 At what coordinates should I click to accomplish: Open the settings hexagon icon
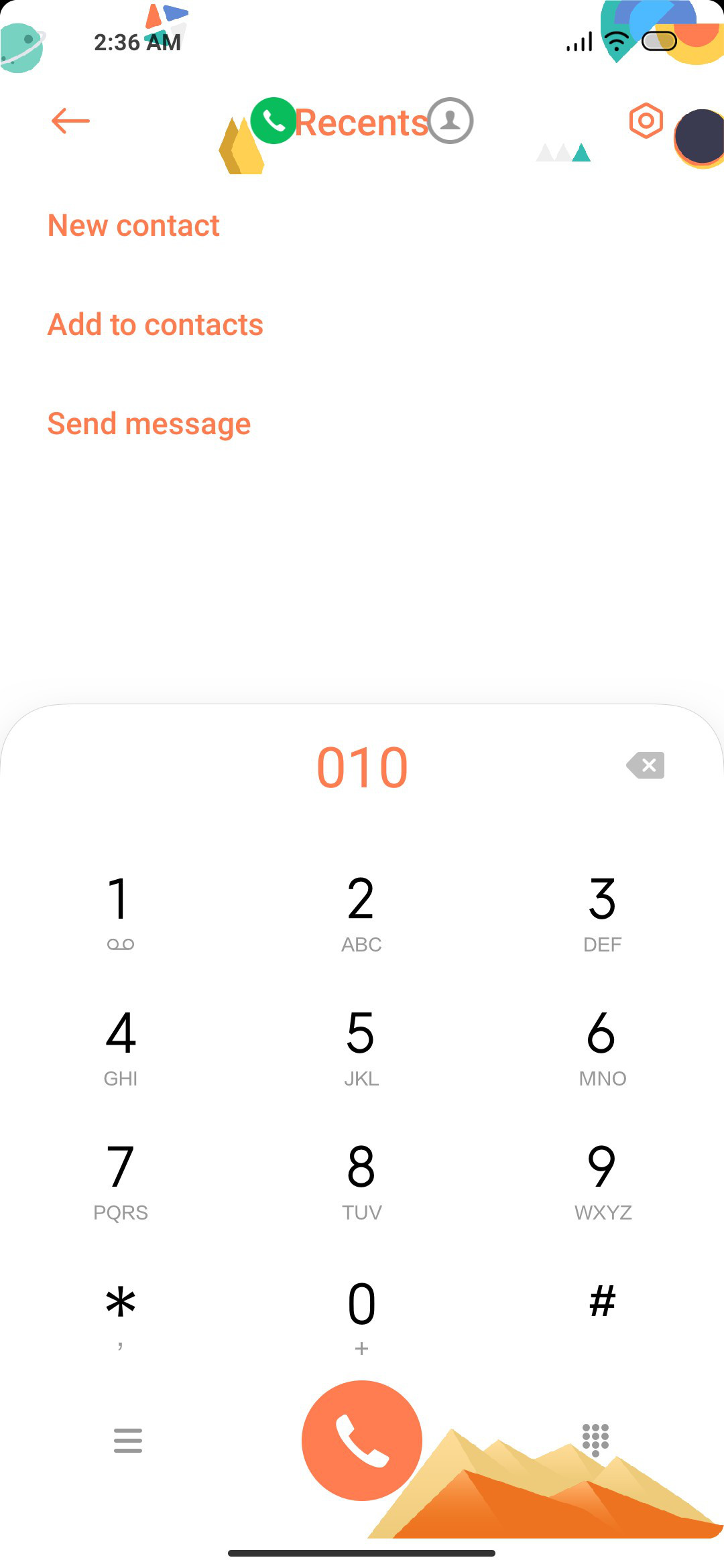(646, 121)
